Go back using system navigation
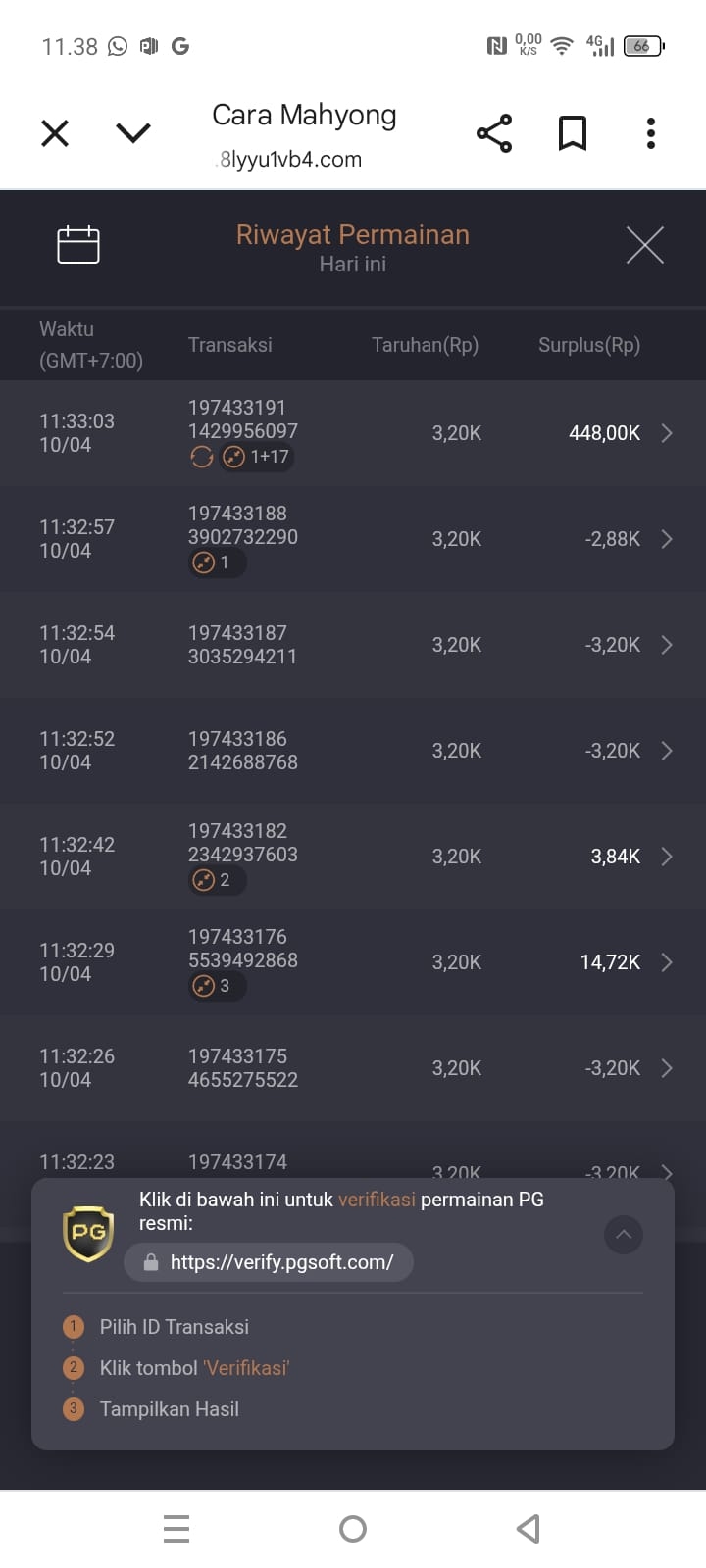Image resolution: width=706 pixels, height=1568 pixels. click(x=529, y=1529)
